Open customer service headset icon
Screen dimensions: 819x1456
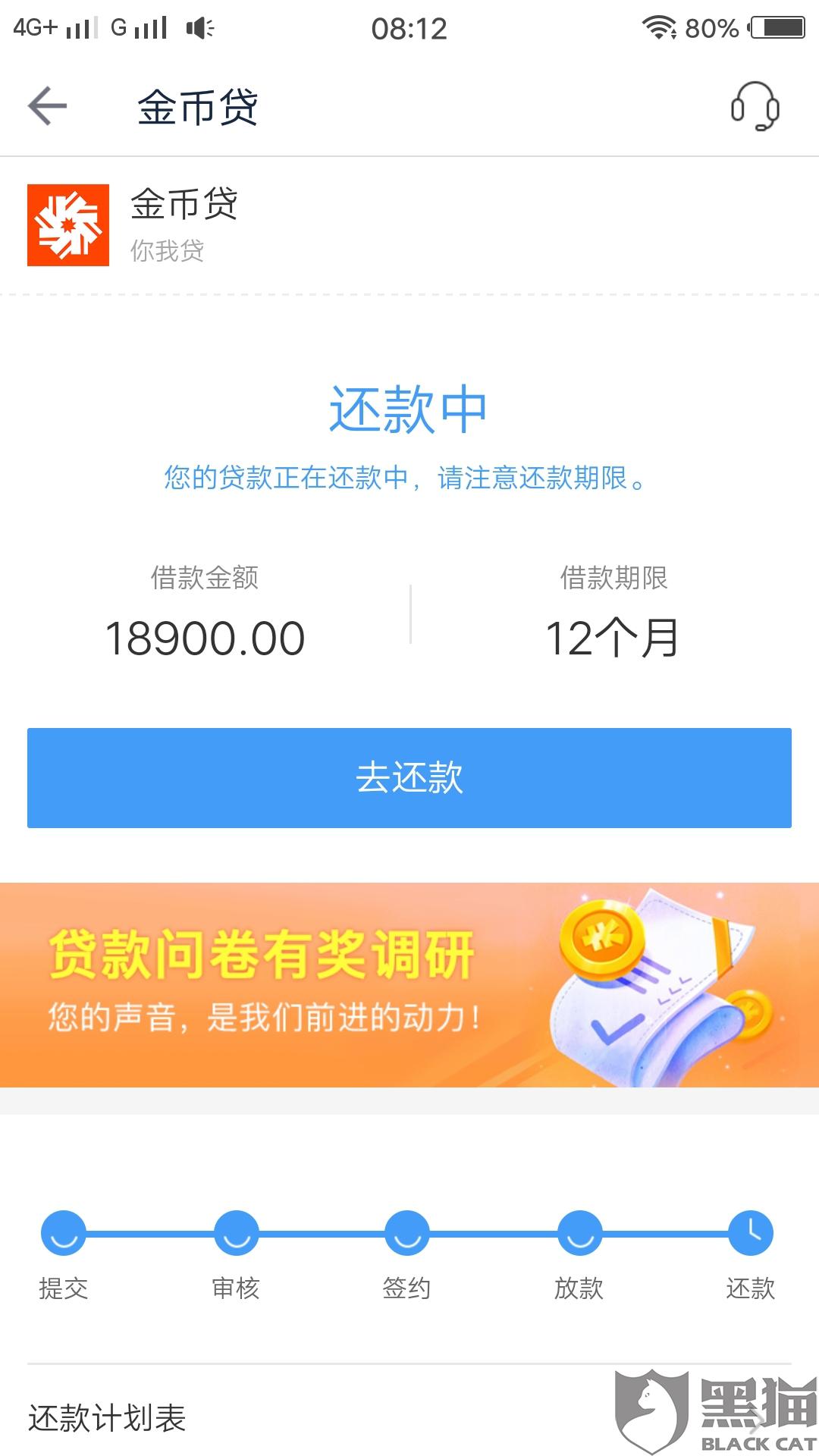pos(755,106)
